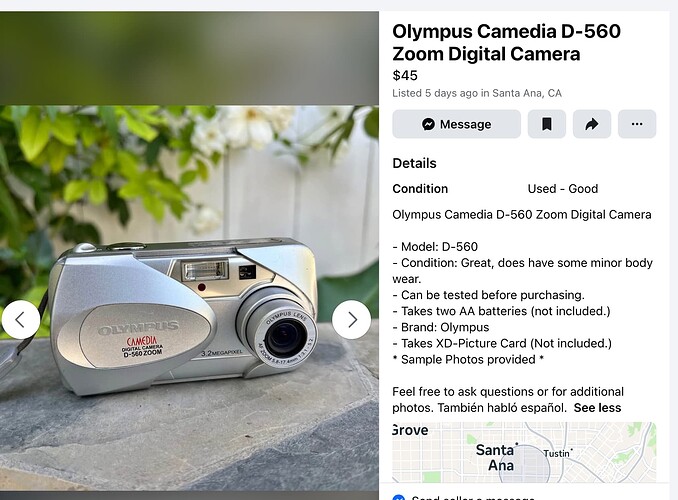Share this camera listing
Image resolution: width=678 pixels, height=500 pixels.
[x=591, y=124]
